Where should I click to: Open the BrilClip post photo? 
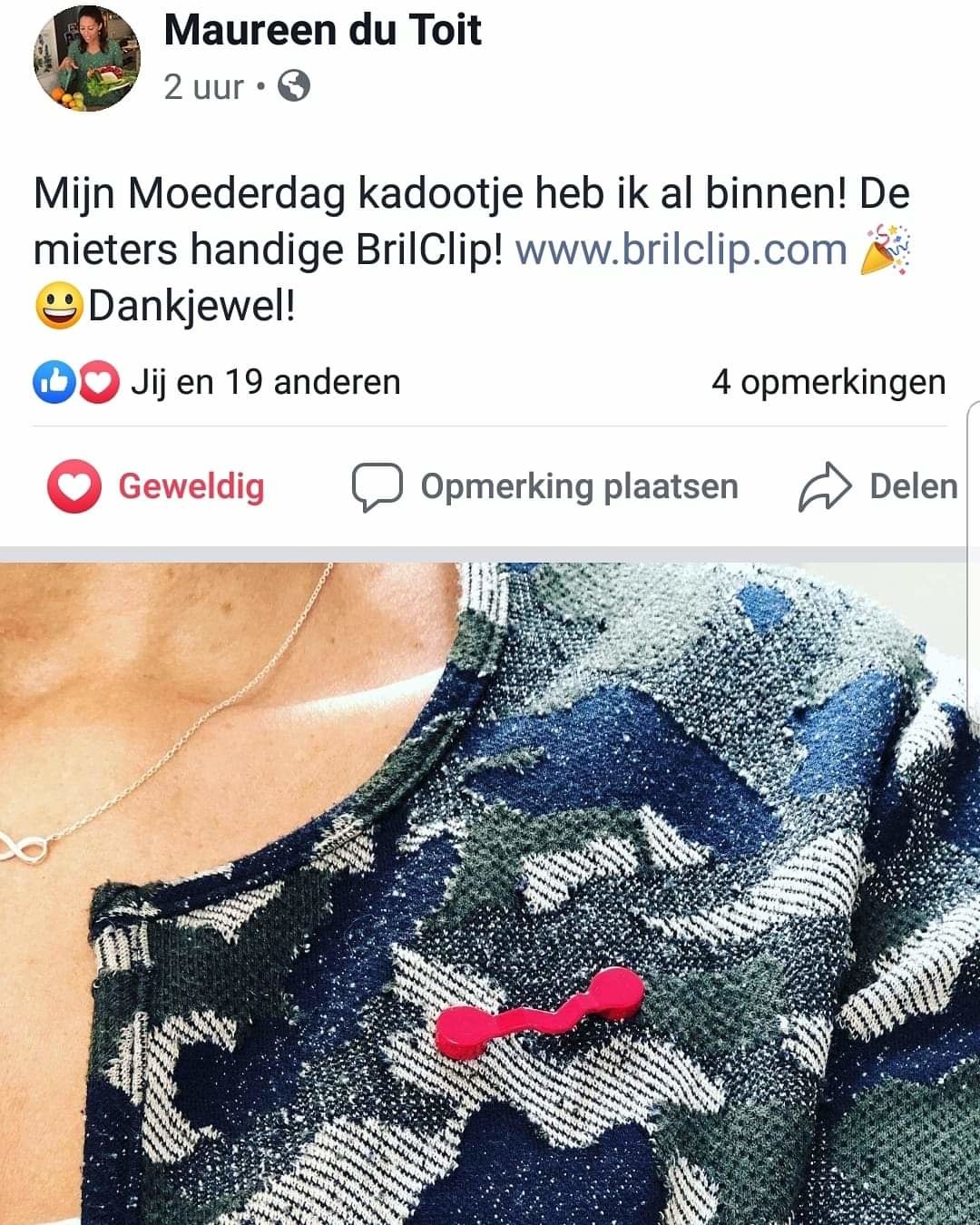[x=490, y=889]
